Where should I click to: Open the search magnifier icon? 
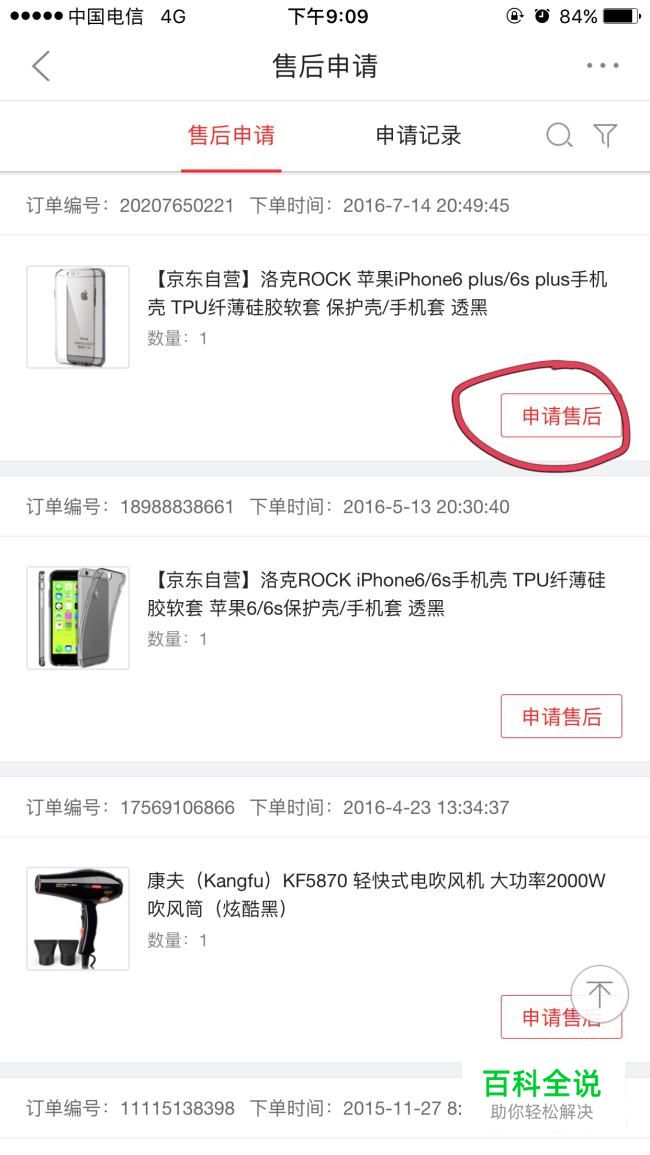pos(559,136)
